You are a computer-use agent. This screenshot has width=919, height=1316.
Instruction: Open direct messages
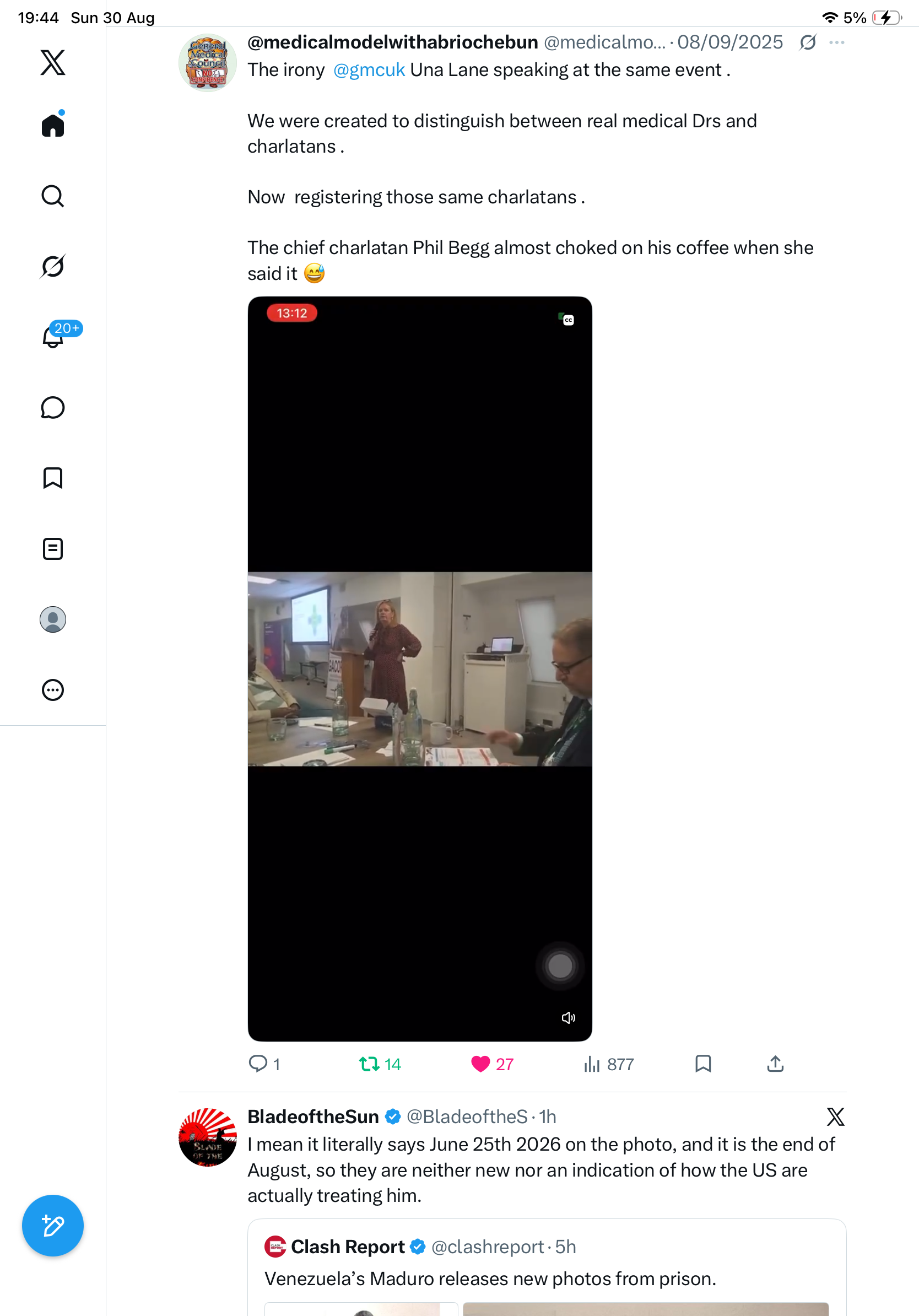pyautogui.click(x=53, y=407)
